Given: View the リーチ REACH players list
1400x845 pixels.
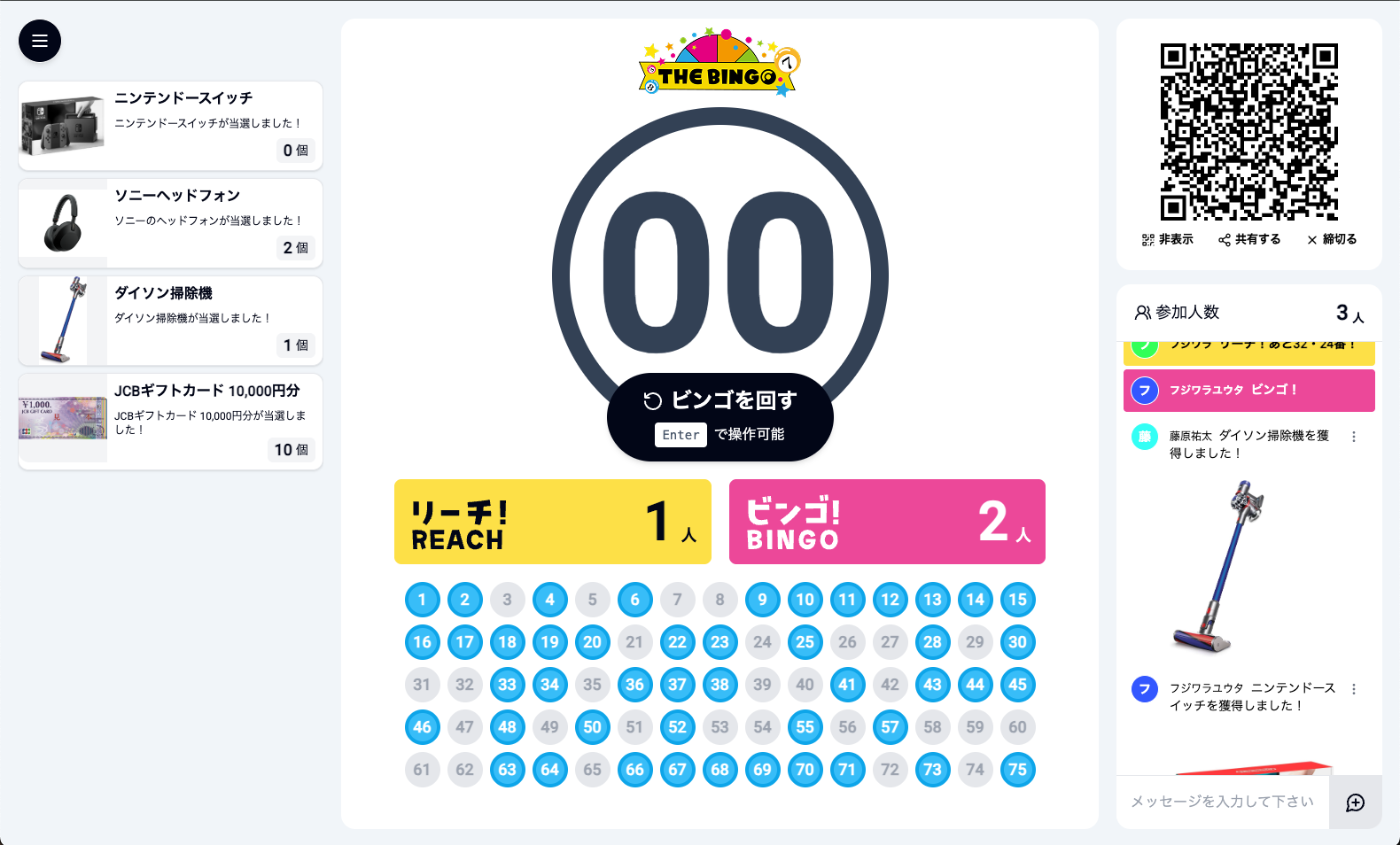Looking at the screenshot, I should (x=552, y=522).
